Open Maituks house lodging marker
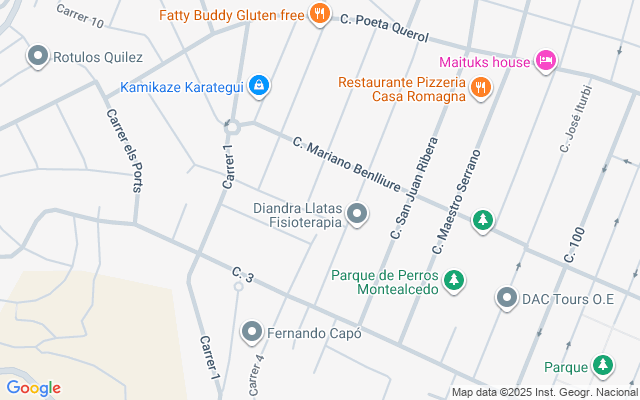The height and width of the screenshot is (400, 640). (x=545, y=61)
